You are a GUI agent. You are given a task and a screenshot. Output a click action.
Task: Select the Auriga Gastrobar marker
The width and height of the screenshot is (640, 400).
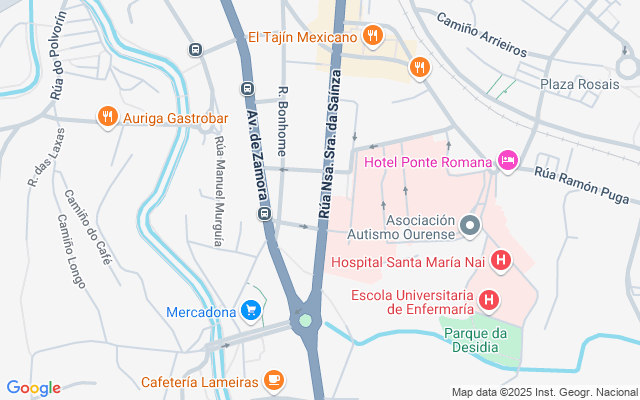(108, 118)
